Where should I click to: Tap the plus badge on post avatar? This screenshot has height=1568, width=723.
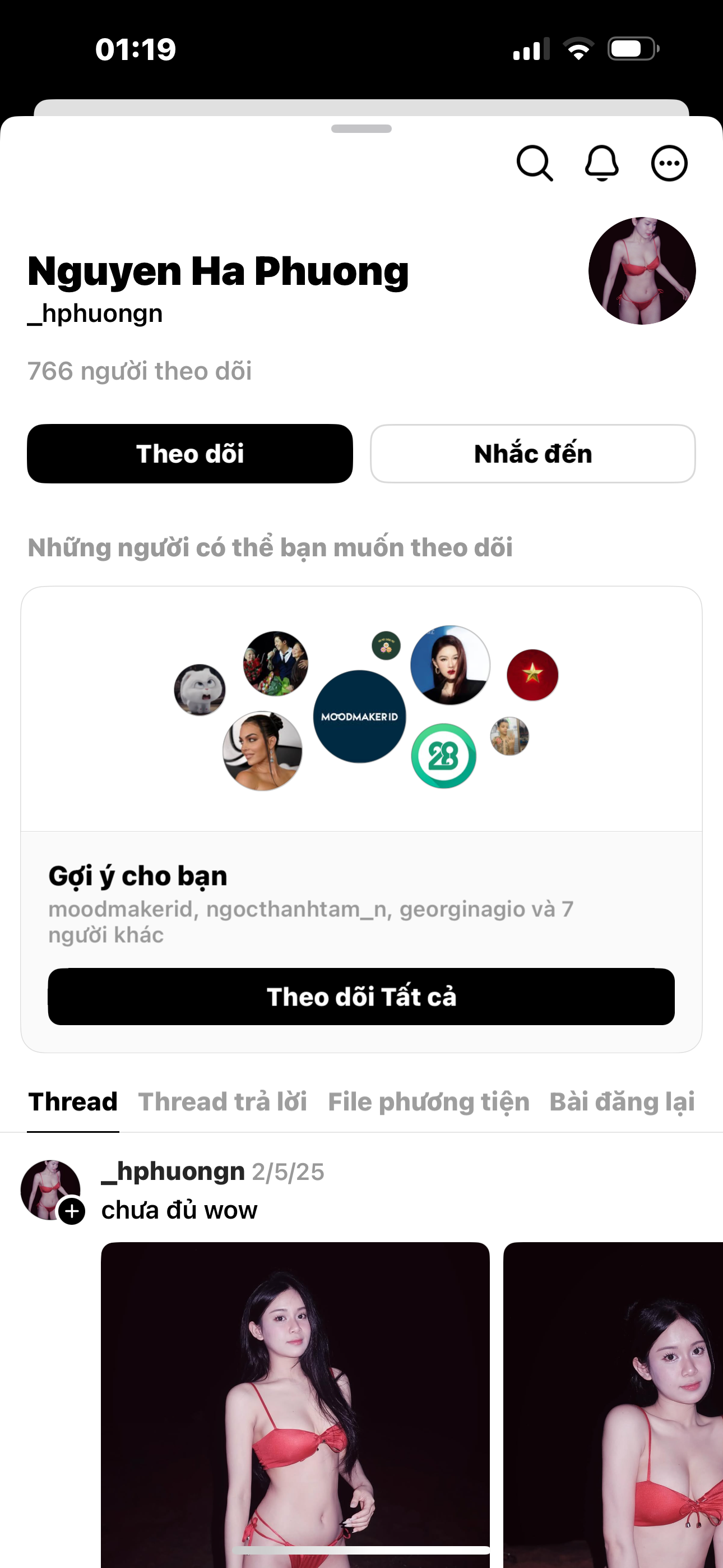72,1211
